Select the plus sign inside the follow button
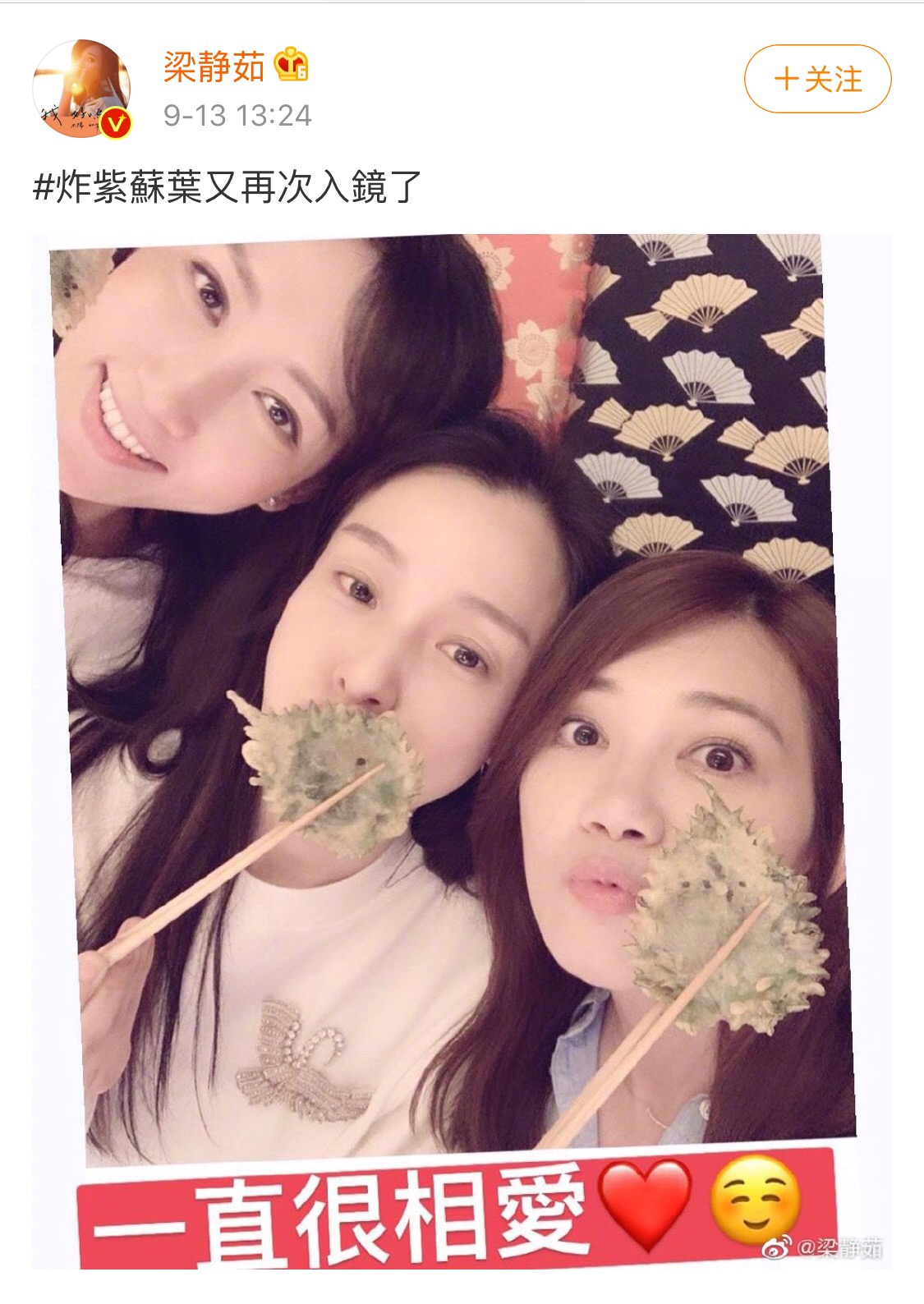Image resolution: width=924 pixels, height=1304 pixels. (786, 80)
